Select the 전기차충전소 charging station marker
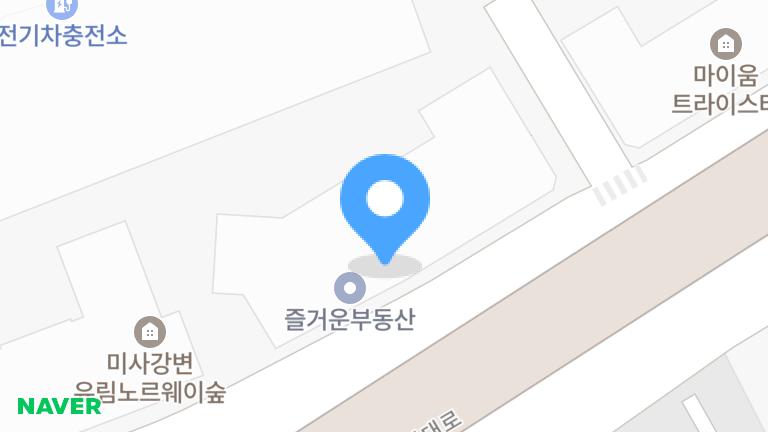The width and height of the screenshot is (768, 432). click(x=62, y=8)
